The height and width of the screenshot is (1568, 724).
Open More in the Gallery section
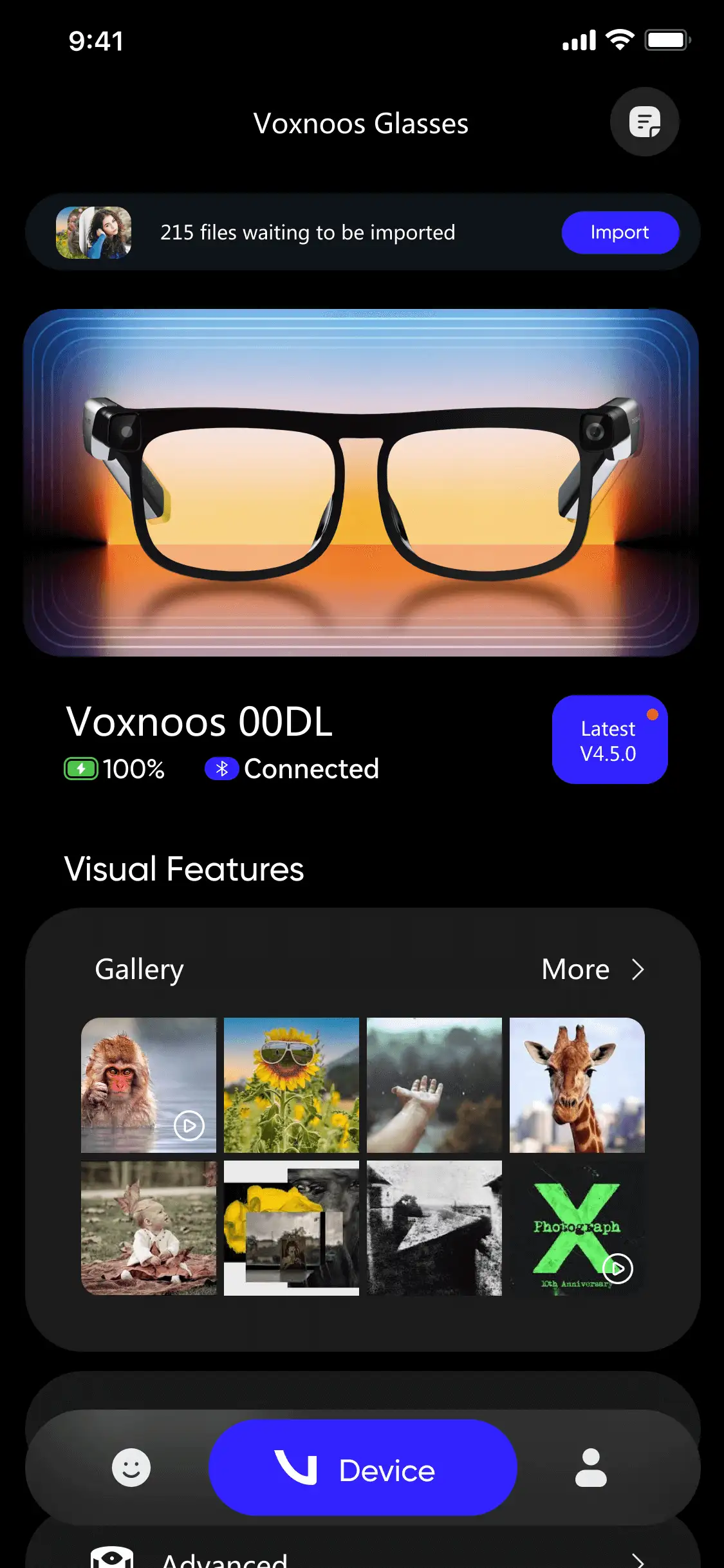592,969
